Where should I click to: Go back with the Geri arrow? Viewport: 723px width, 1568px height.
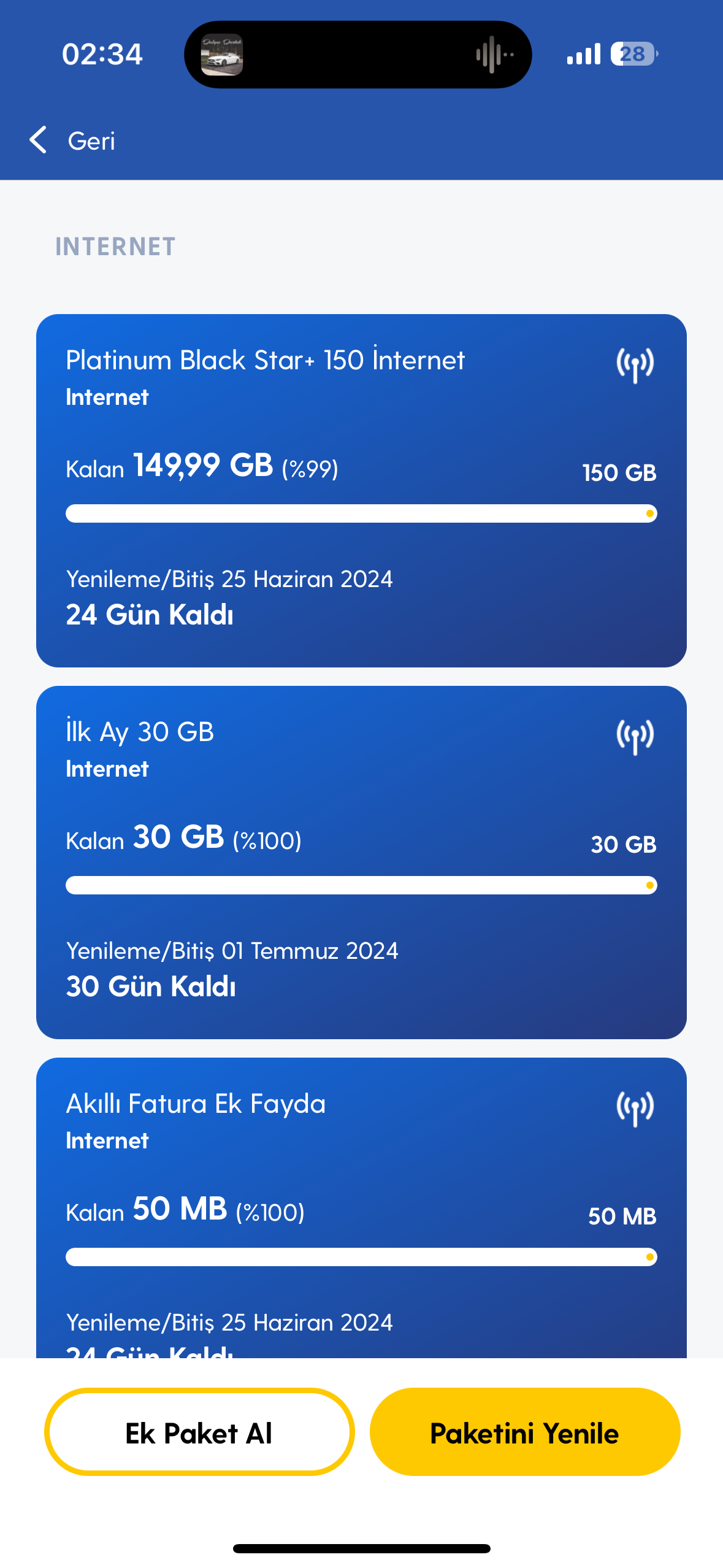click(x=72, y=140)
